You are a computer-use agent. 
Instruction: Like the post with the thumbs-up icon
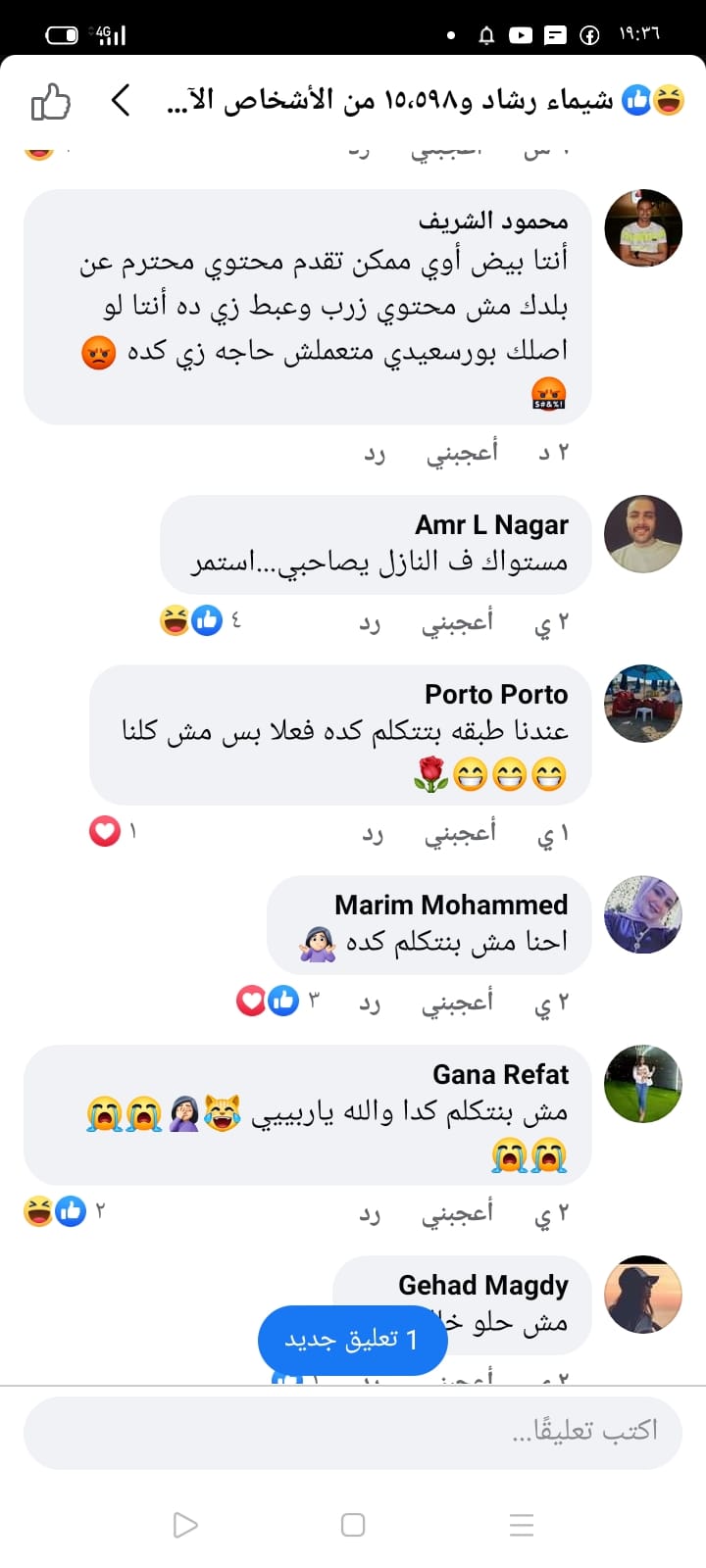point(51,101)
